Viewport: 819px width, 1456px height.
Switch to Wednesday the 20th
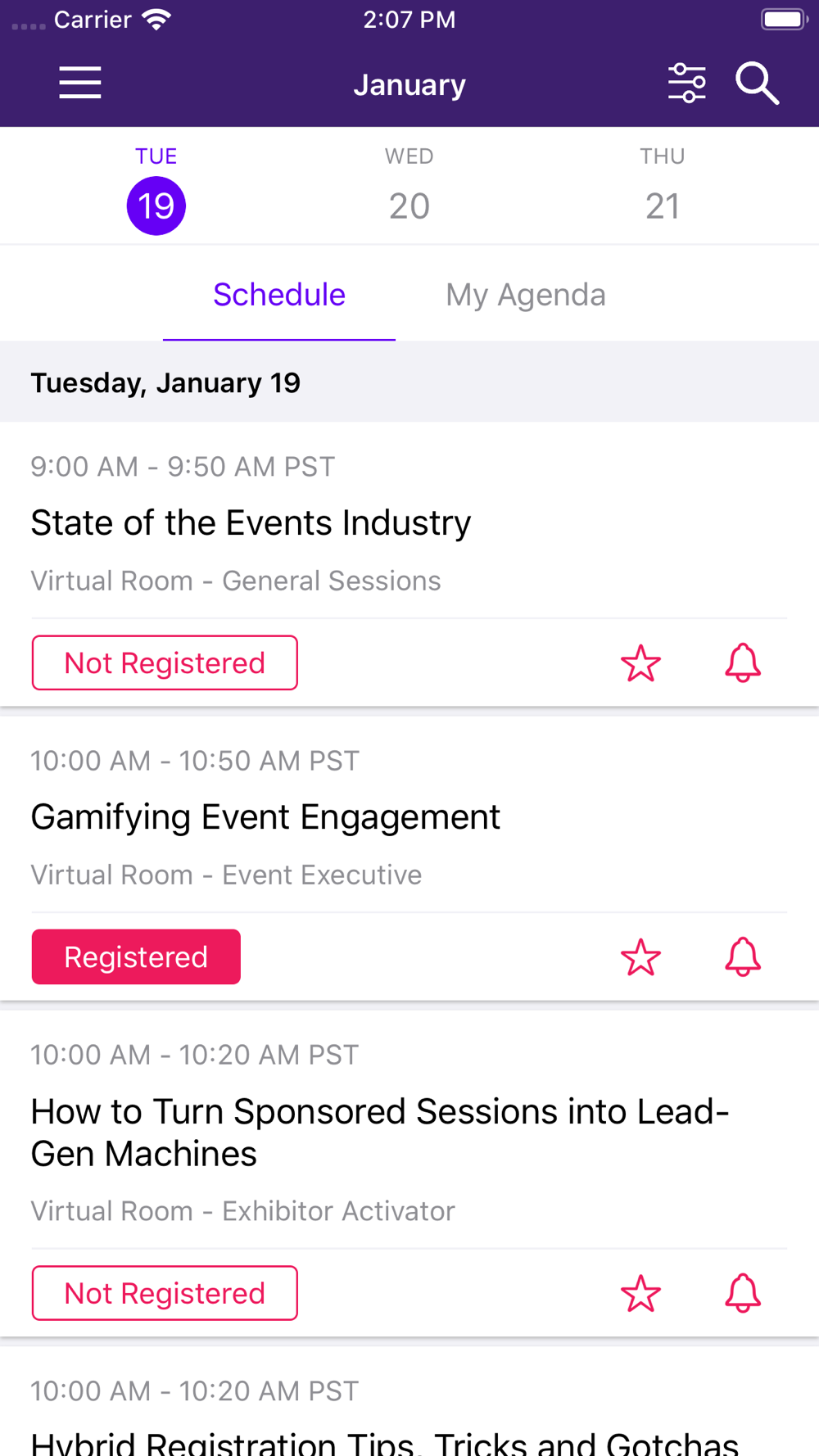[x=409, y=205]
